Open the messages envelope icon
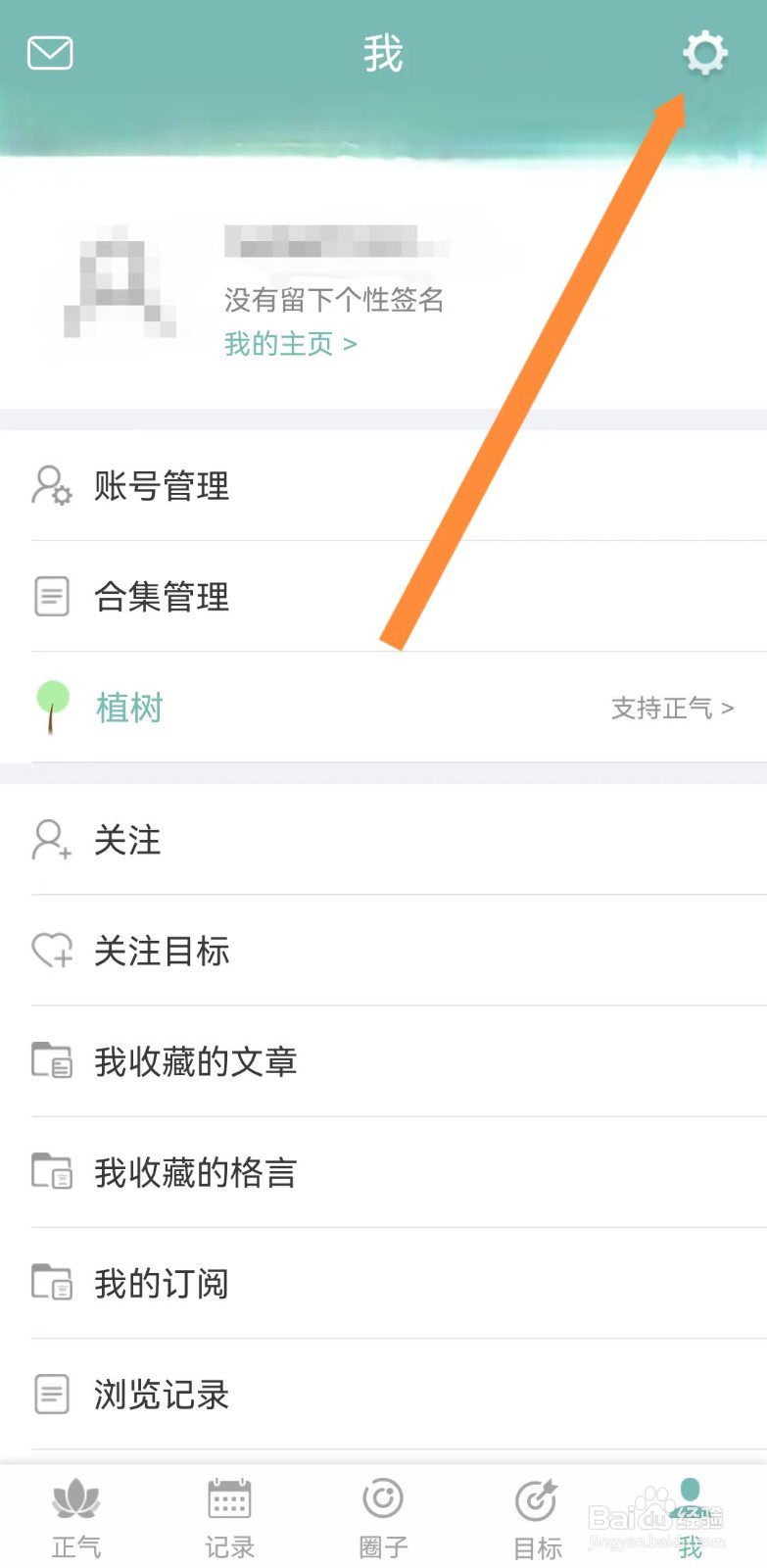This screenshot has height=1568, width=767. 50,53
